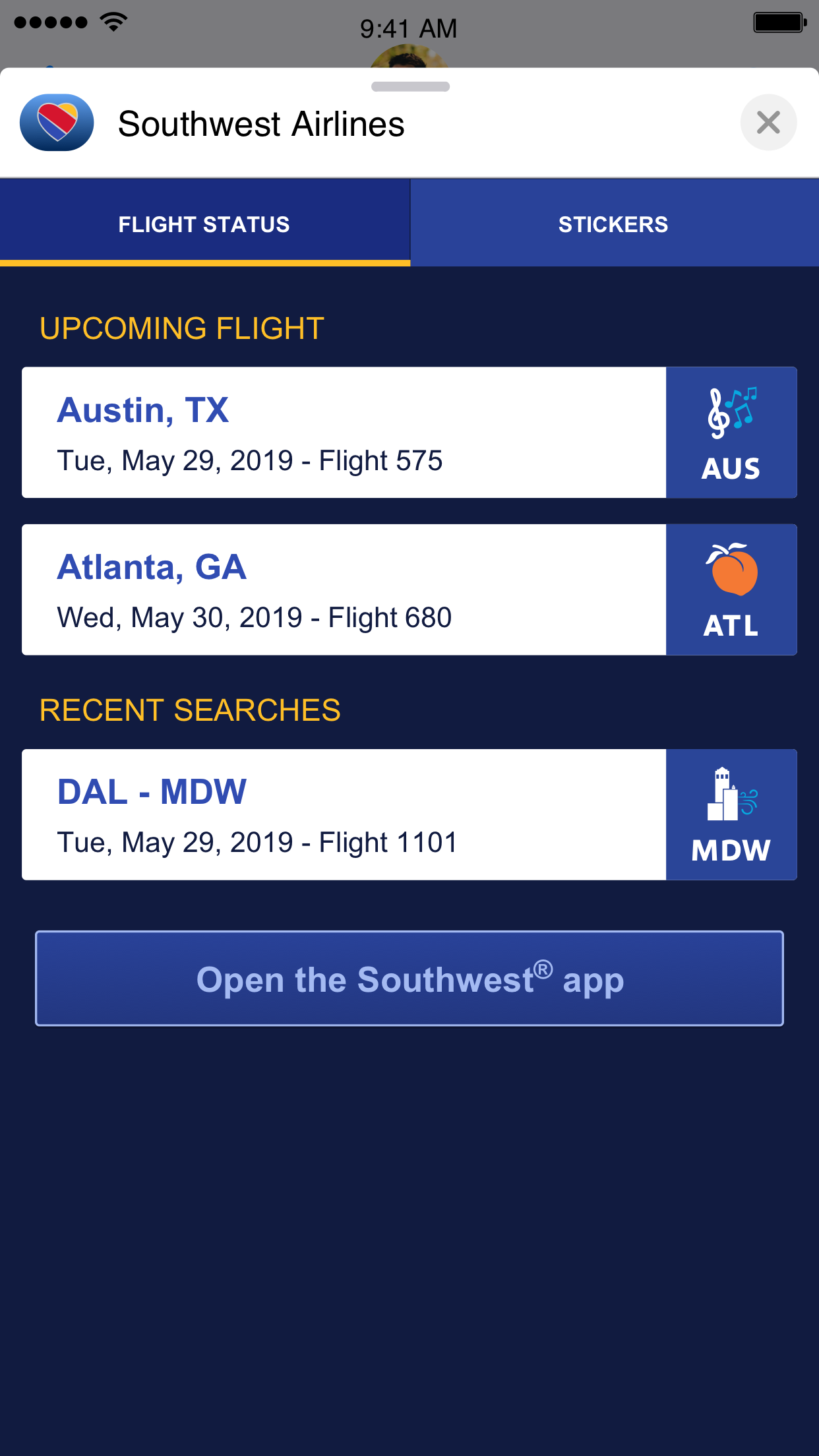Select the Flight Status tab

tap(205, 223)
